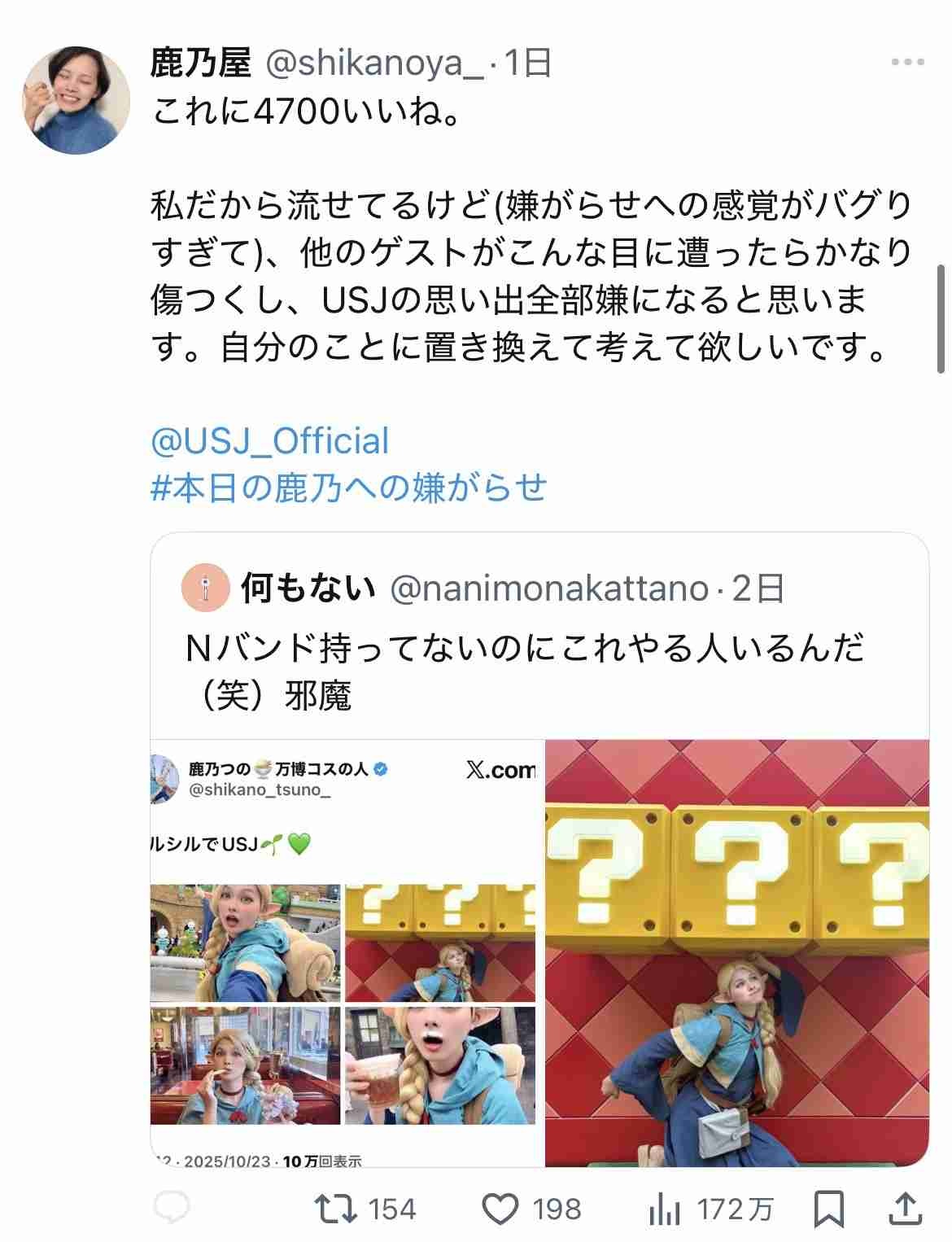Open hashtag #本日の鹿乃への嫌がらせ
952x1242 pixels.
pyautogui.click(x=348, y=488)
